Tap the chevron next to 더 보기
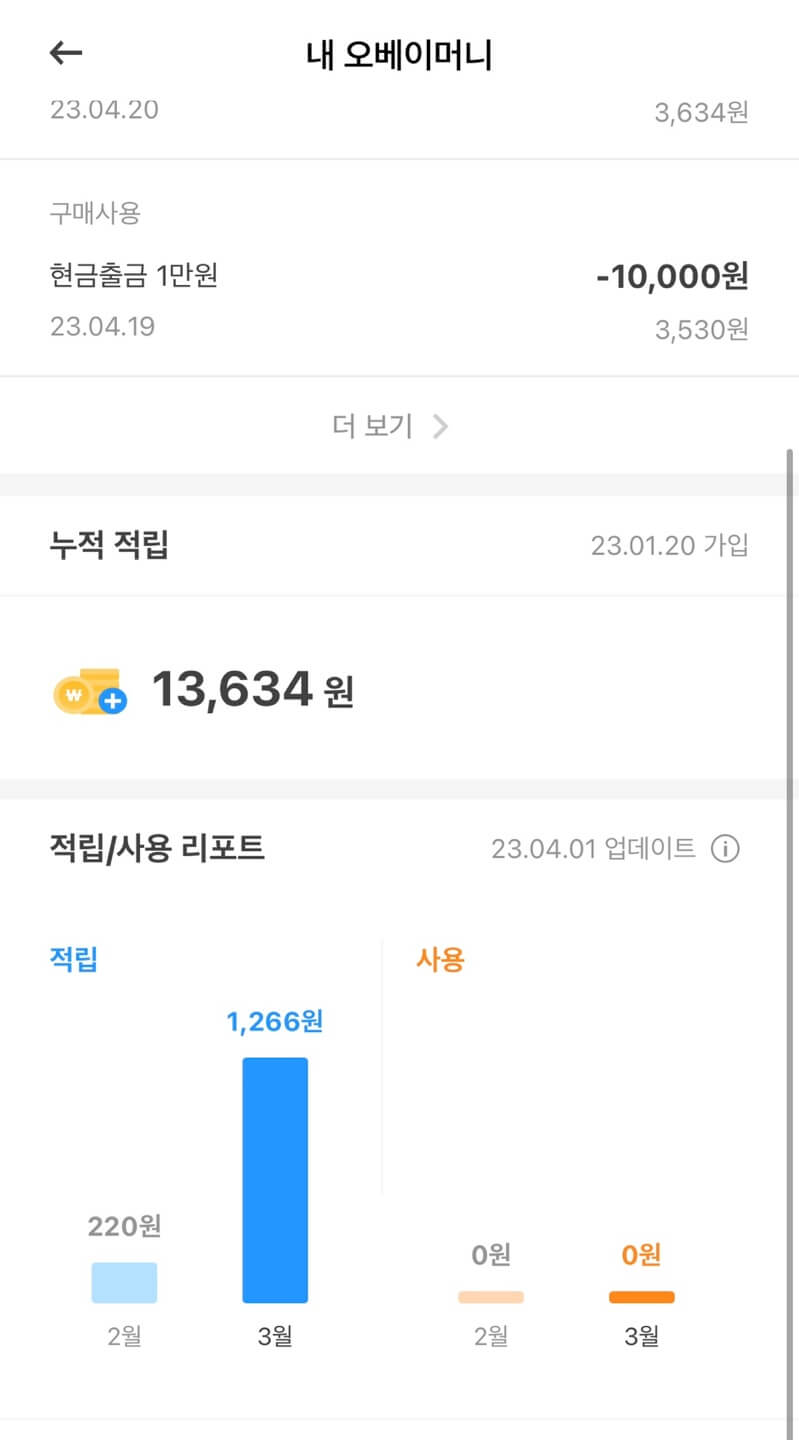 tap(440, 426)
